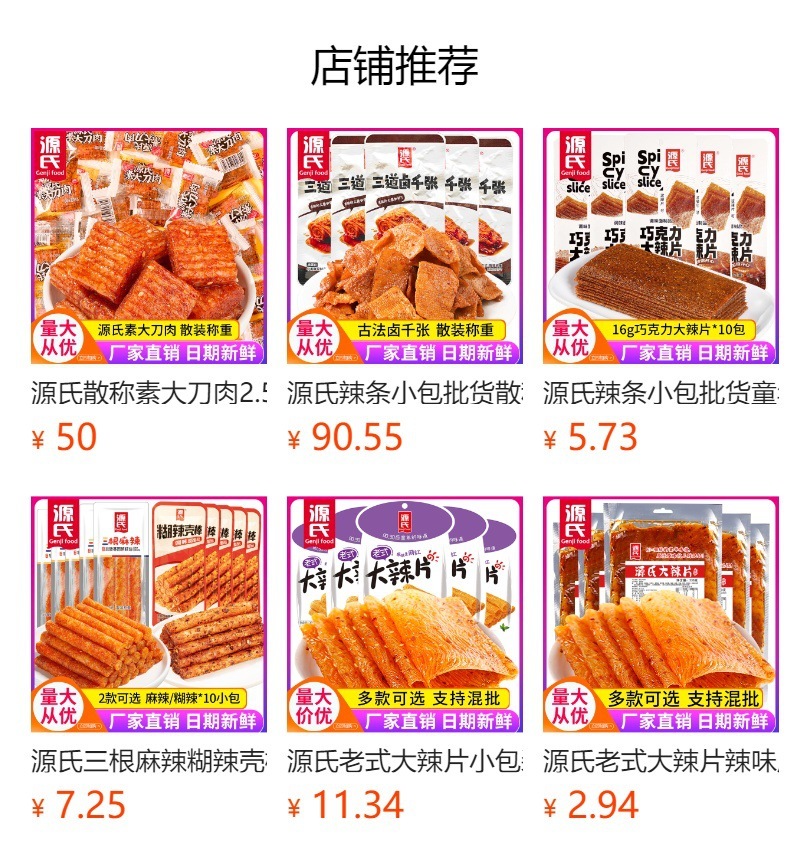Viewport: 790px width, 866px height.
Task: Select the 源氏三根麻辣糊辣壳 product priced ¥7.25
Action: point(148,614)
